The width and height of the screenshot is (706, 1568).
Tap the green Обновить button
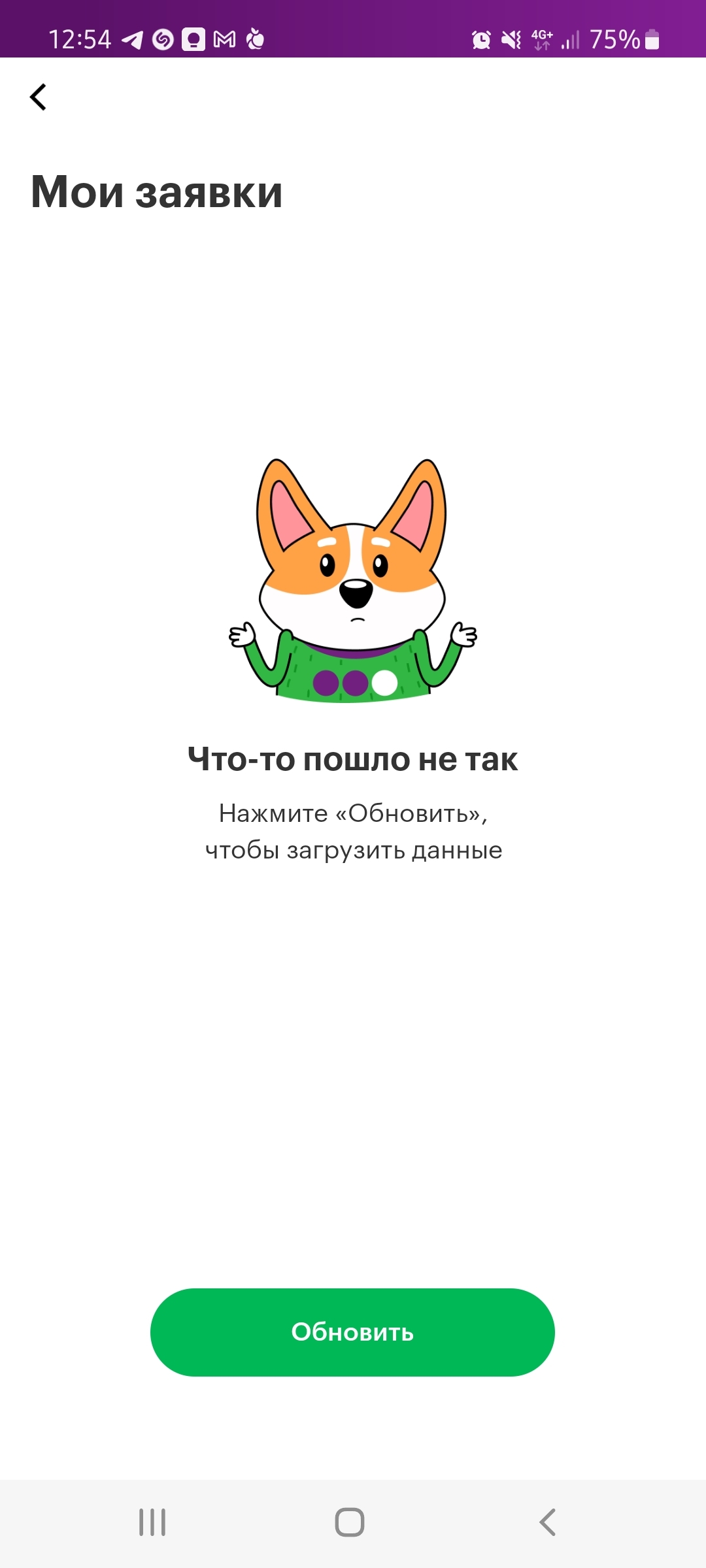[352, 1332]
